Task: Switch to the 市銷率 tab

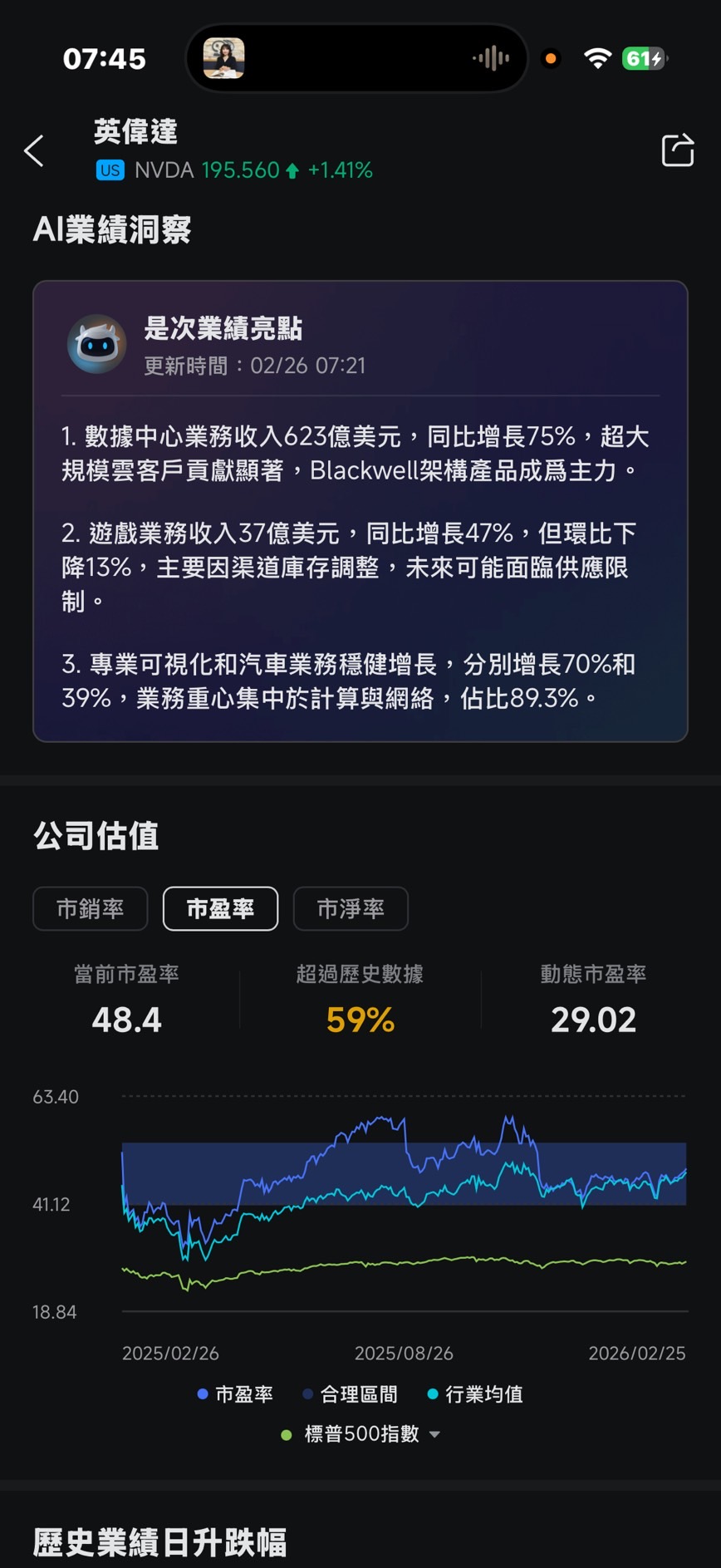Action: pyautogui.click(x=91, y=908)
